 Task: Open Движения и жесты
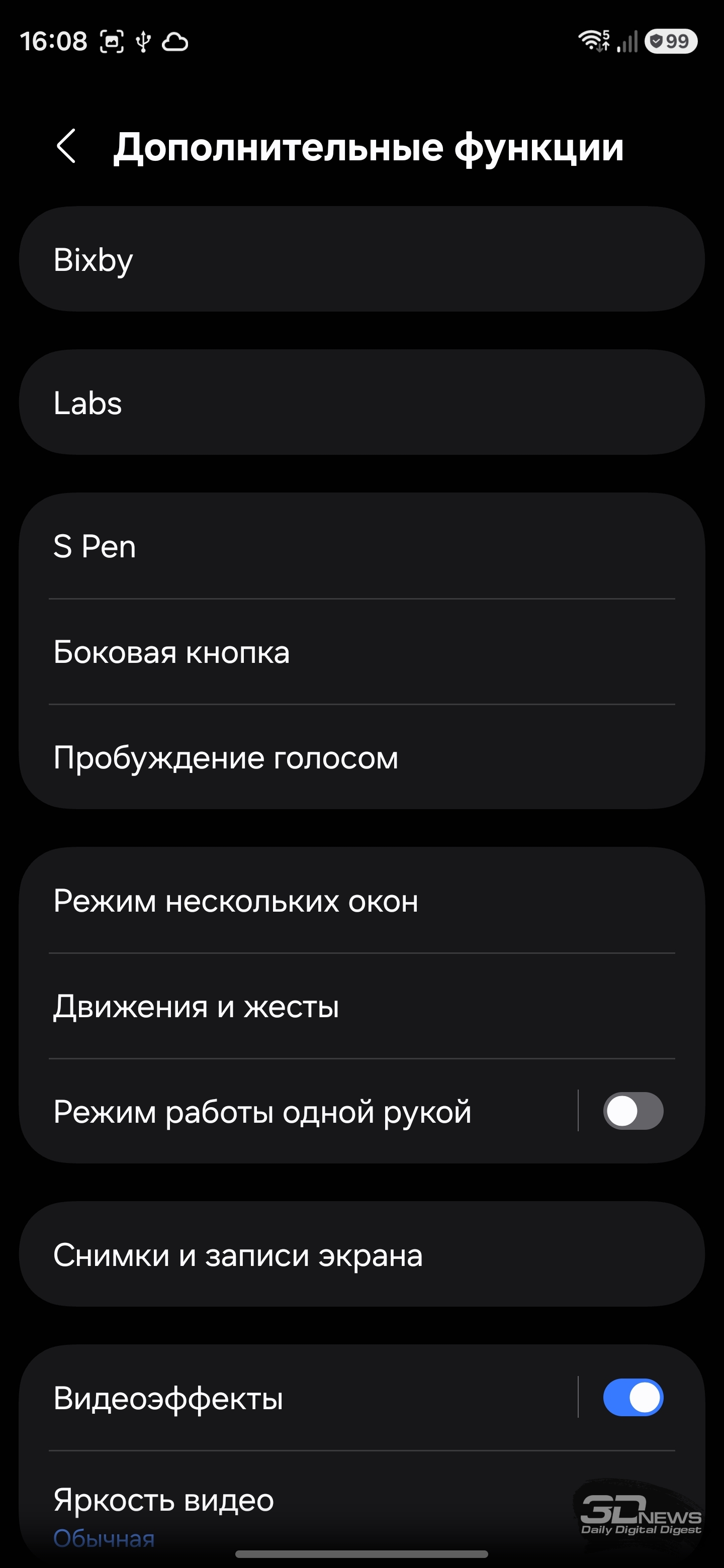361,1006
